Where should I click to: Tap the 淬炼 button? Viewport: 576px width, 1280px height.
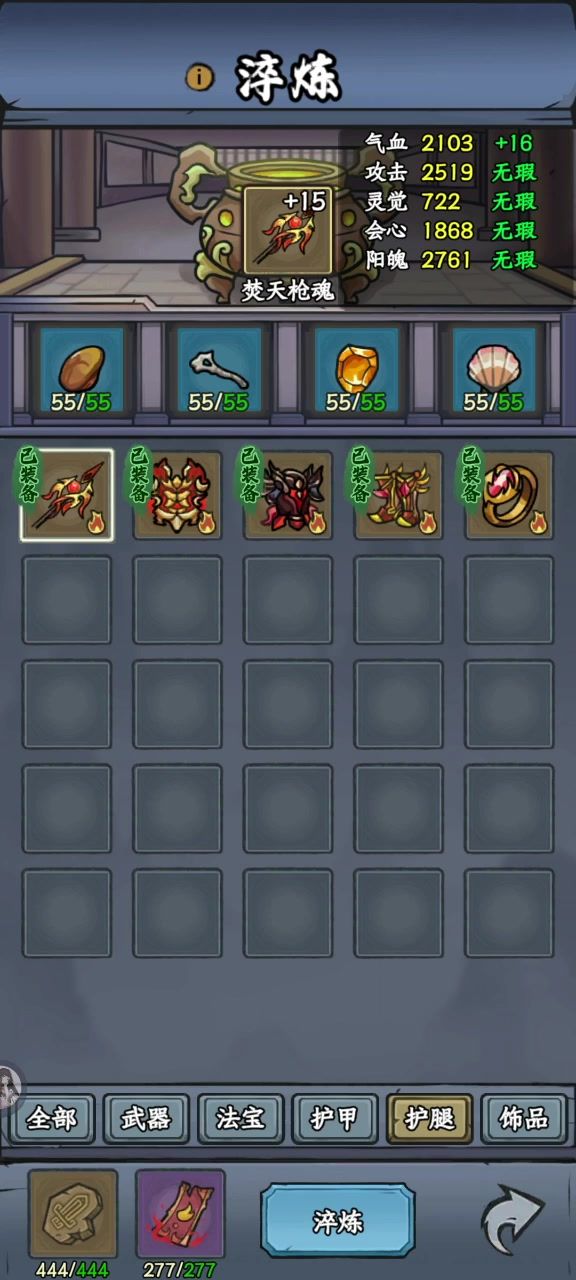tap(338, 1220)
